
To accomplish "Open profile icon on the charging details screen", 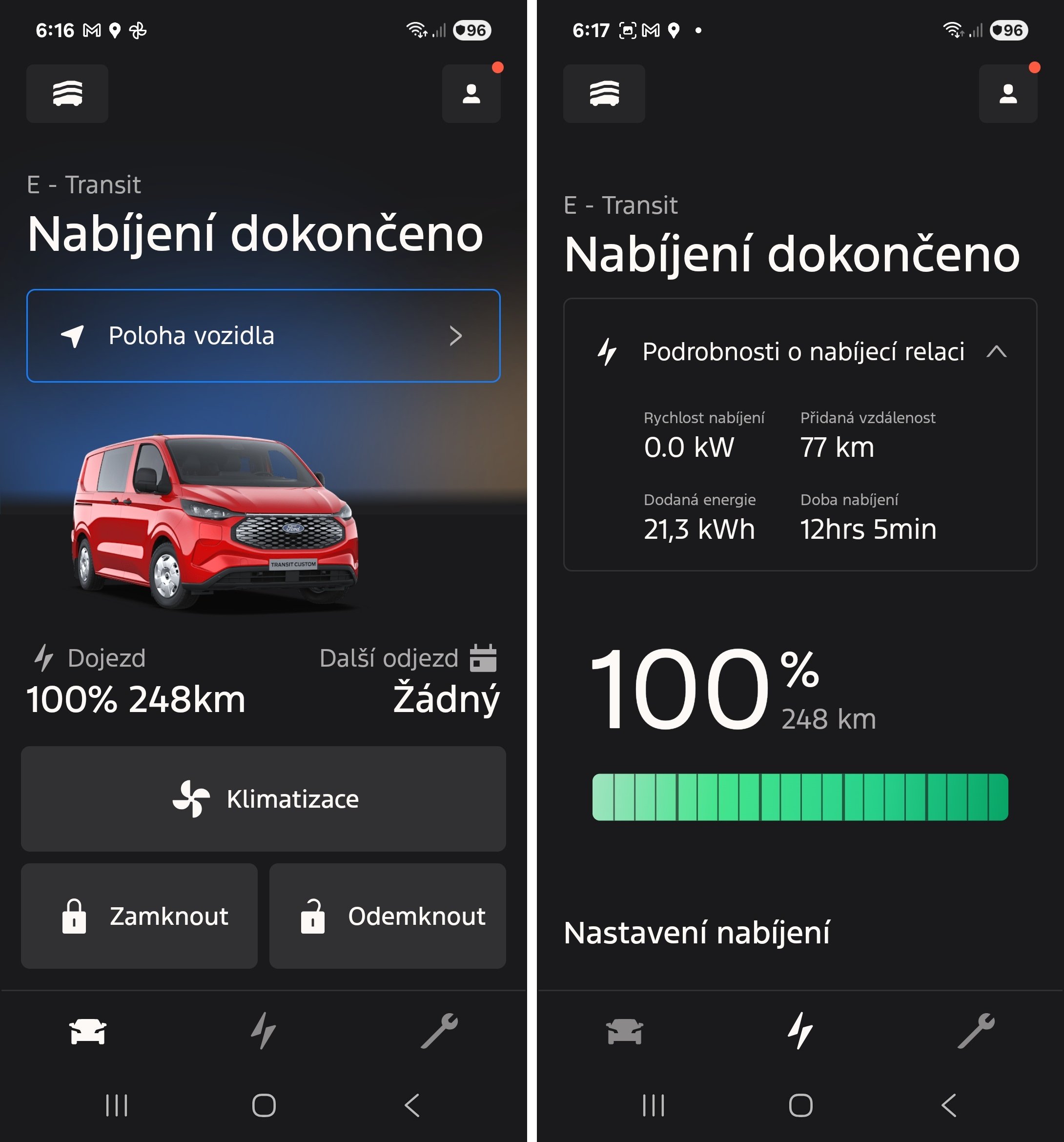I will 1008,94.
